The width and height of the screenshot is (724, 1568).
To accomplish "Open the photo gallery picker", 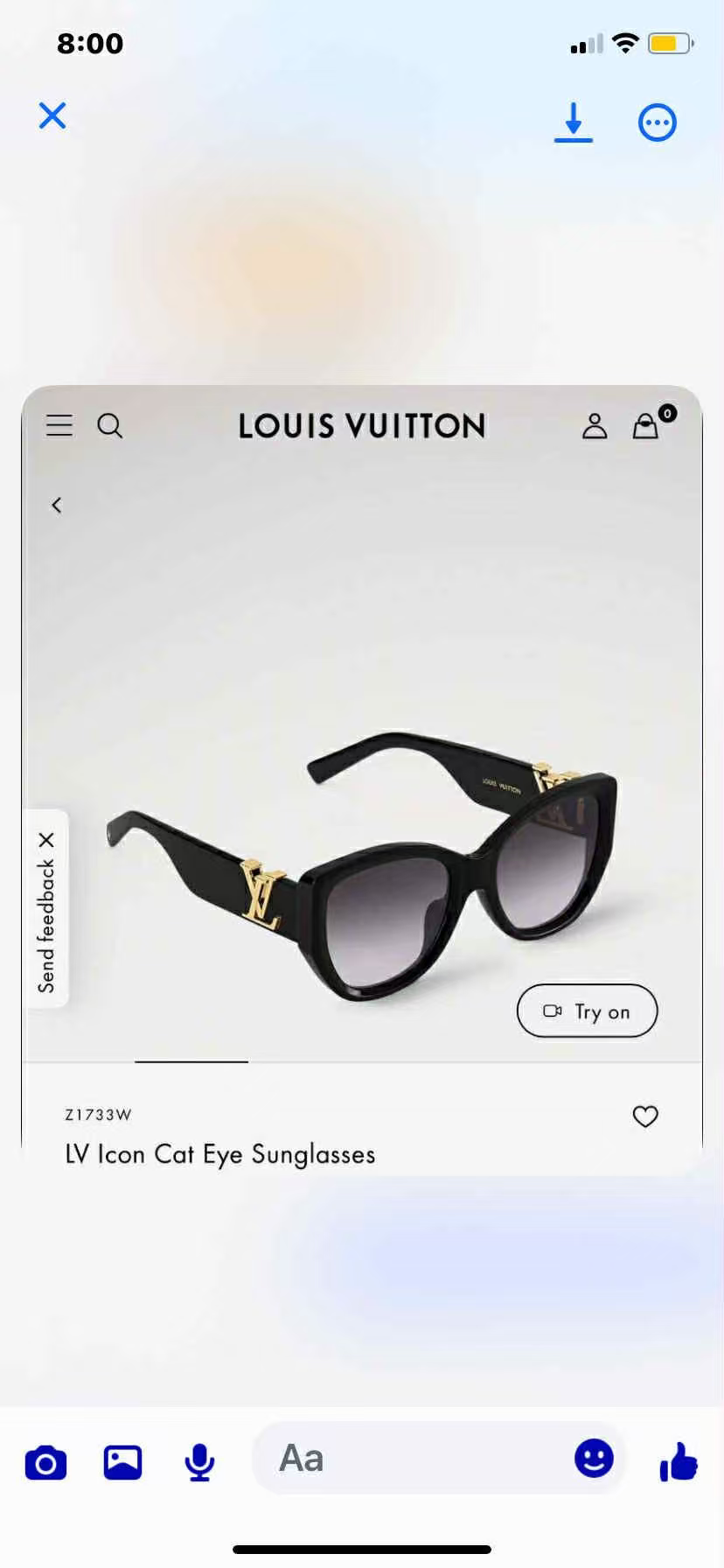I will [122, 1462].
